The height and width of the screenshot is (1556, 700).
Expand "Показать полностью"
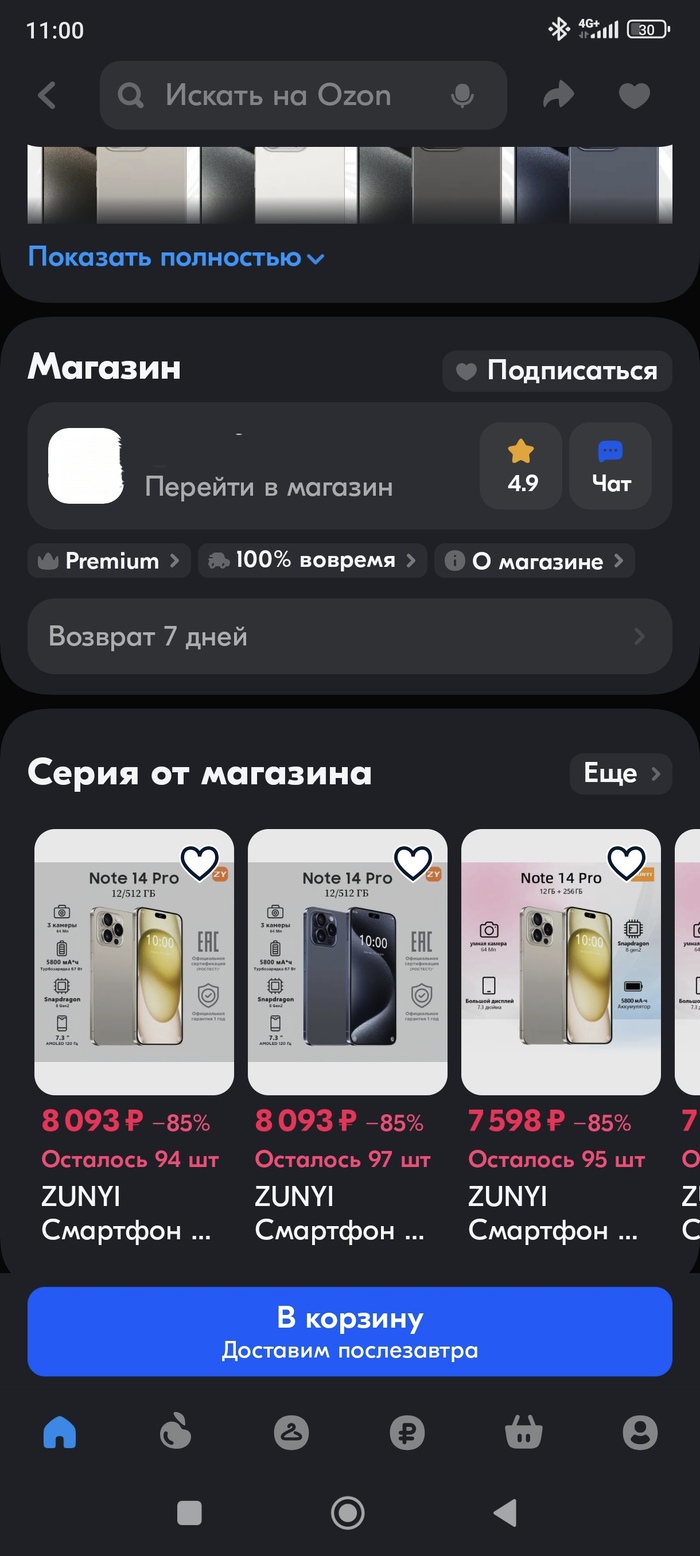click(176, 257)
